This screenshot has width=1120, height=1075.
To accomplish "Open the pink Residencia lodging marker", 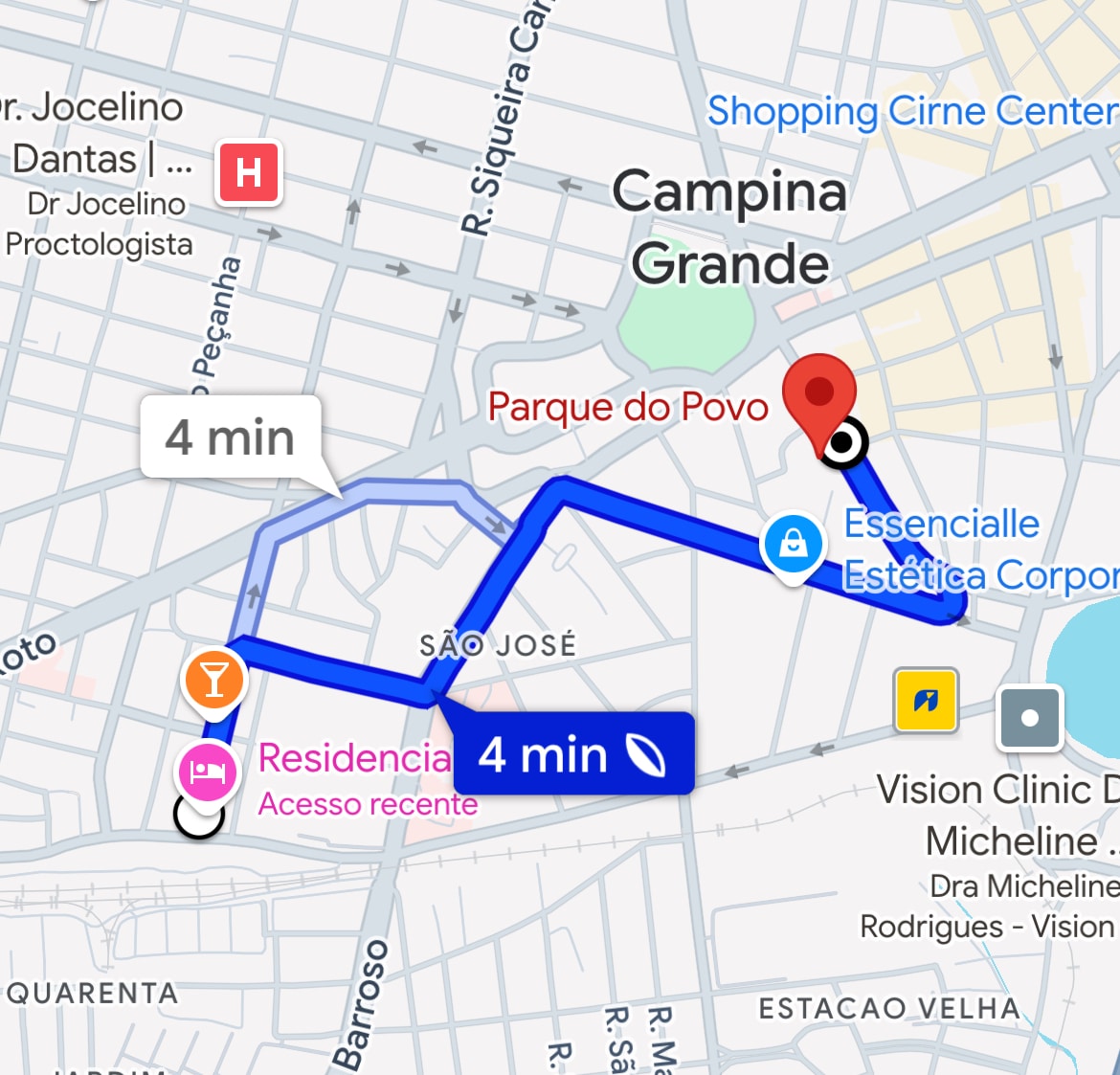I will 208,771.
